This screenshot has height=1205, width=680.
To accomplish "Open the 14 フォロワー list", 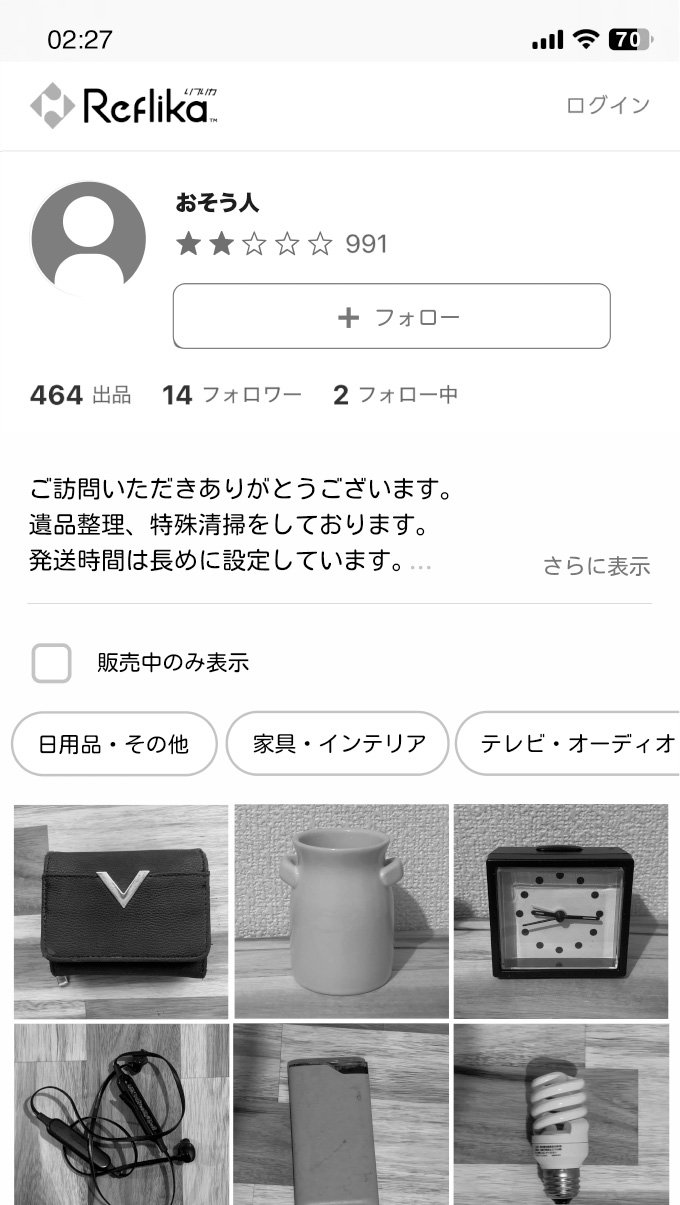I will pos(232,395).
